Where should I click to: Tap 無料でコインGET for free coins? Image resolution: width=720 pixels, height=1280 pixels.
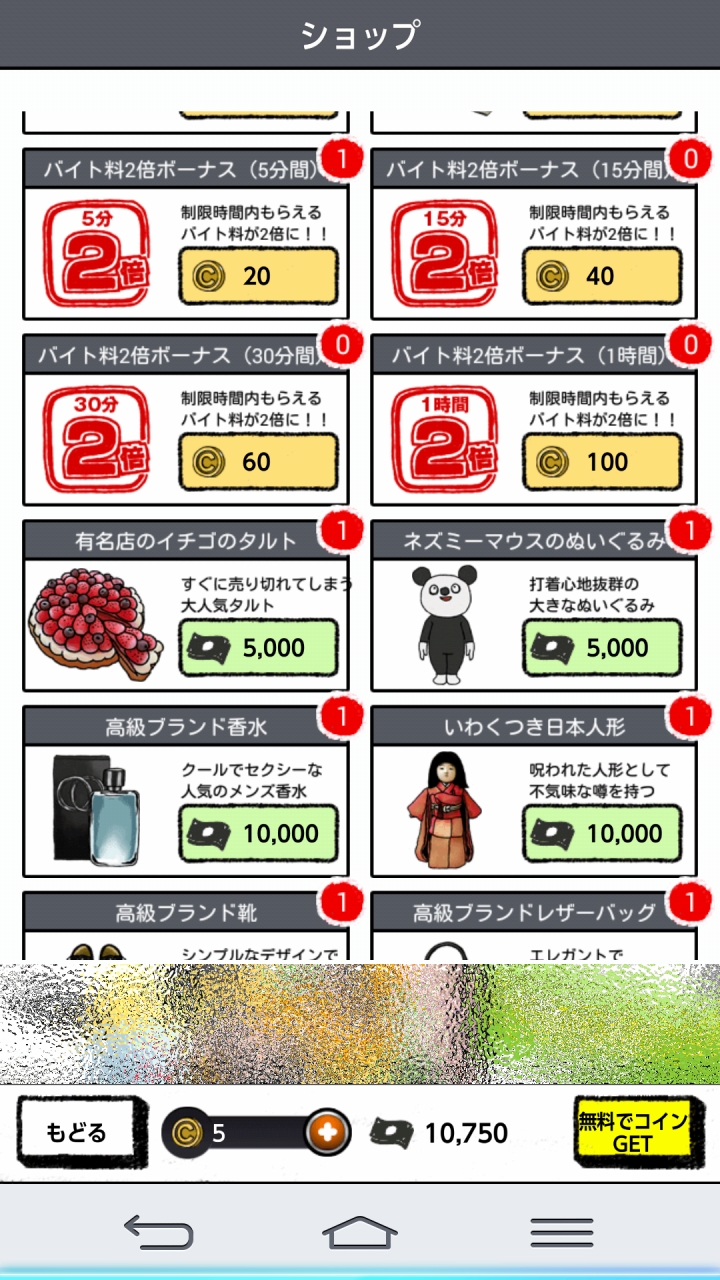tap(634, 1133)
